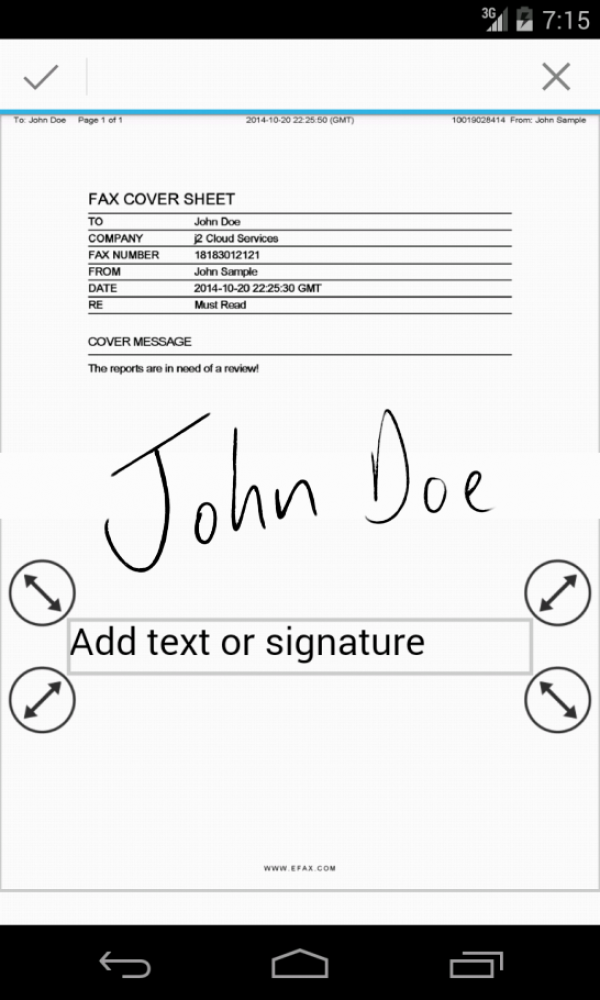Open recent apps from the navigation bar
Image resolution: width=600 pixels, height=1000 pixels.
tap(475, 964)
